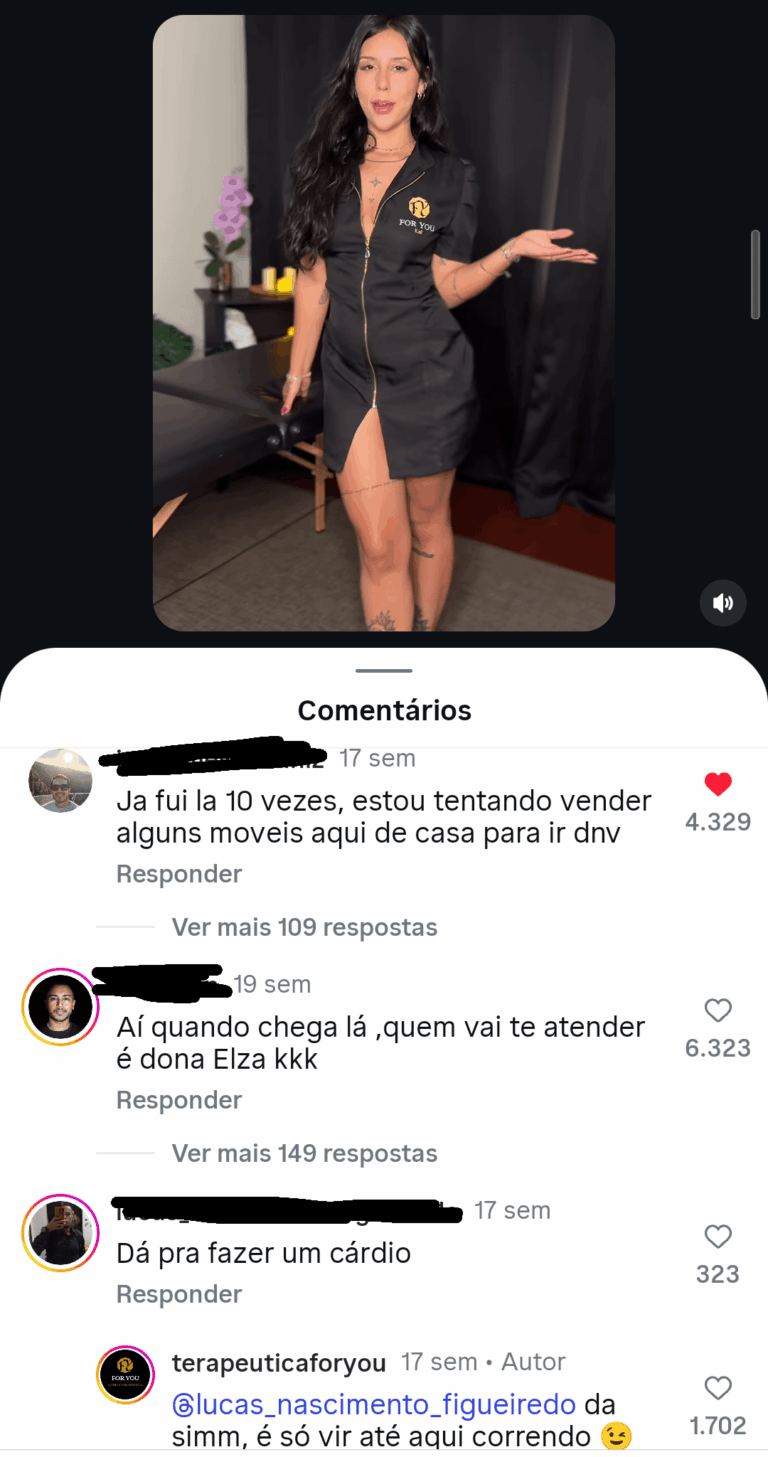Like the "Dá pra fazer um cárdio" comment
Screen dimensions: 768x1457
tap(718, 1237)
